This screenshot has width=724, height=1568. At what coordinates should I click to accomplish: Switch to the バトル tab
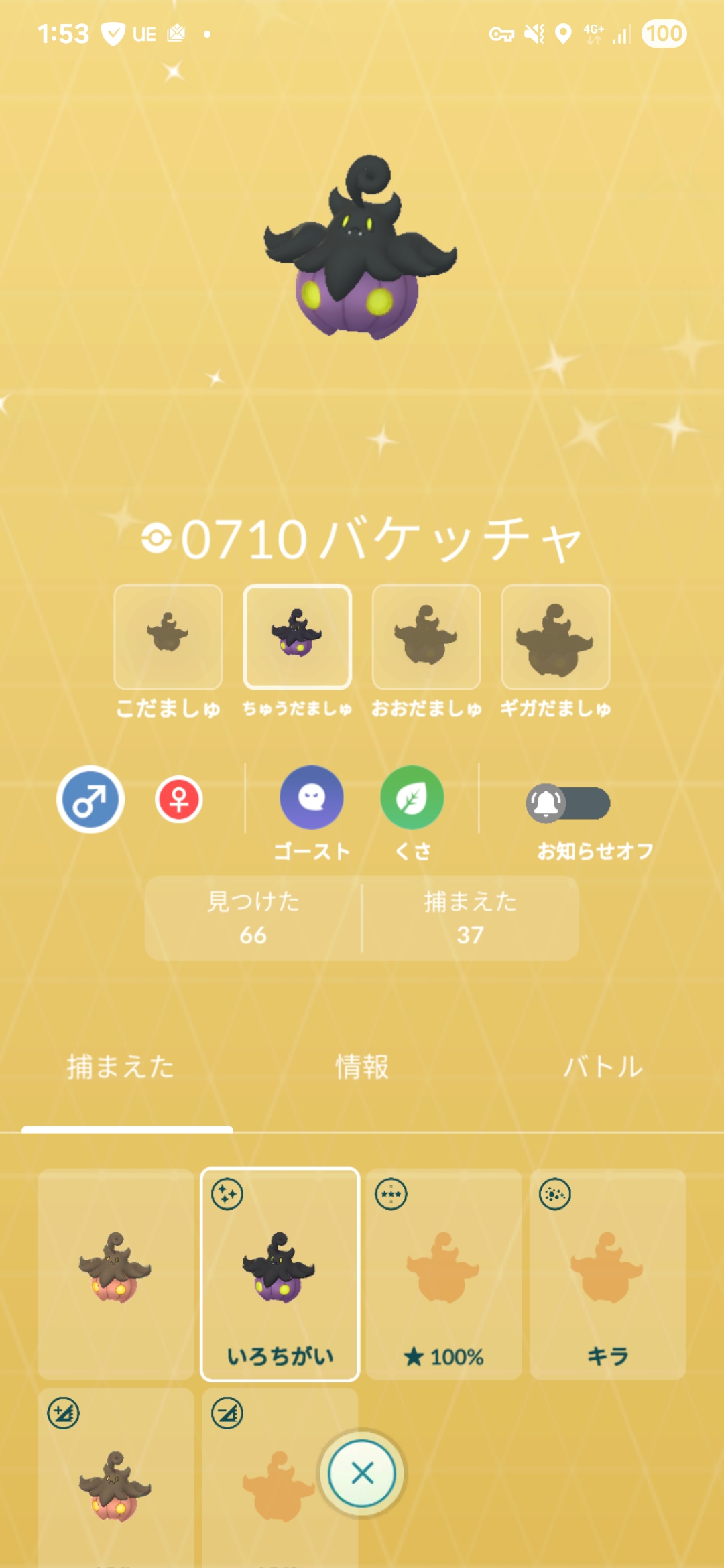click(x=603, y=1067)
